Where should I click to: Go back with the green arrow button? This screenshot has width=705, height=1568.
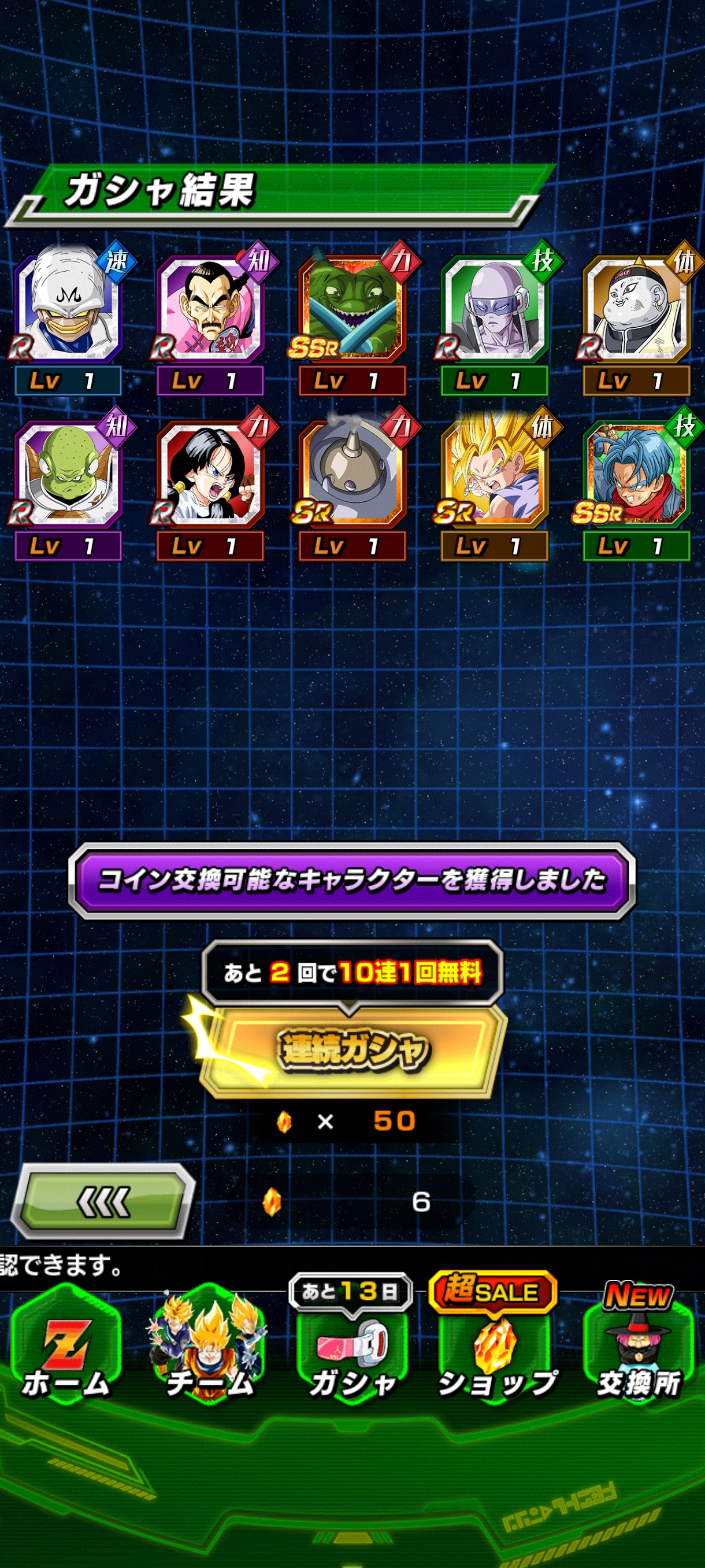click(103, 1202)
